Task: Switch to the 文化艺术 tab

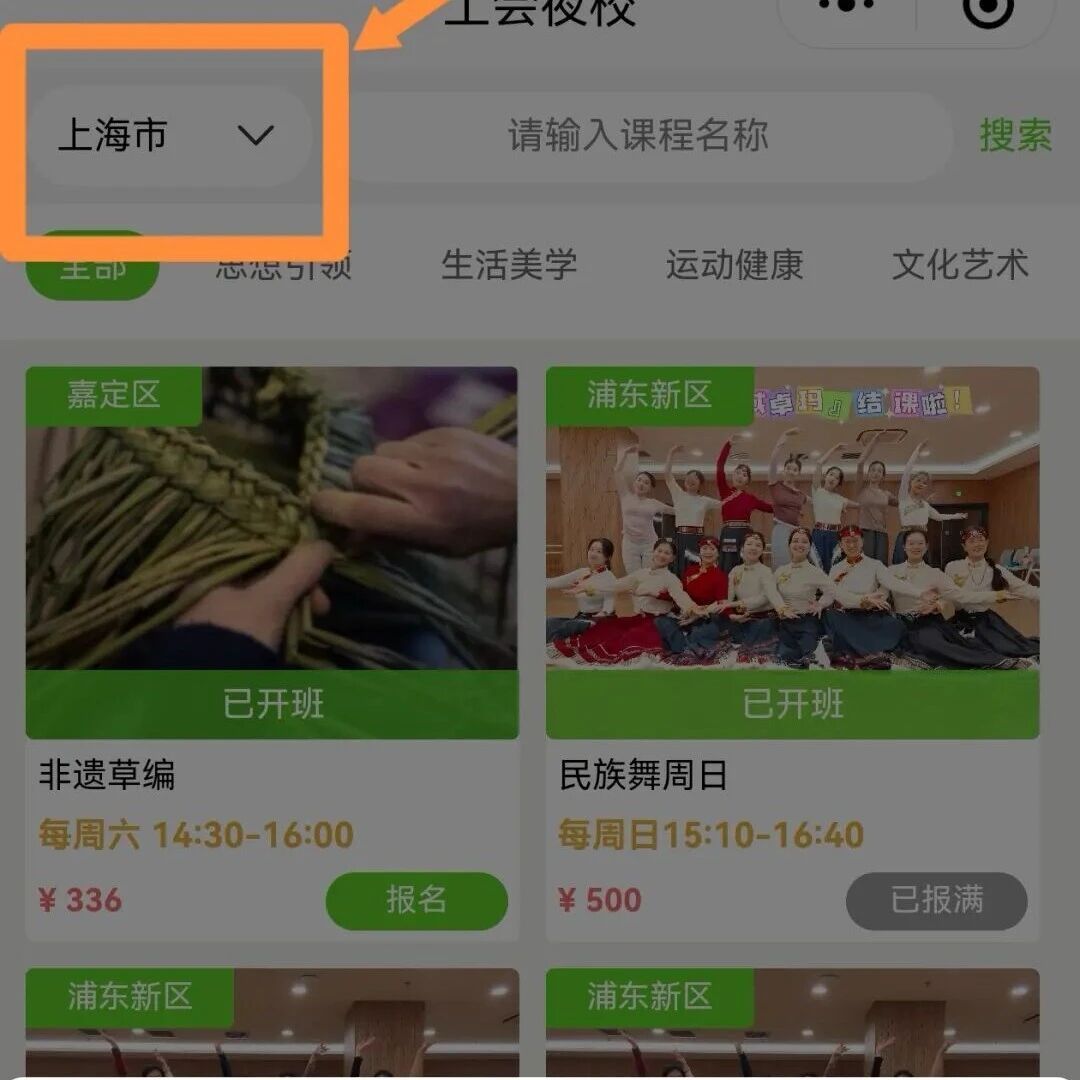Action: [x=960, y=265]
